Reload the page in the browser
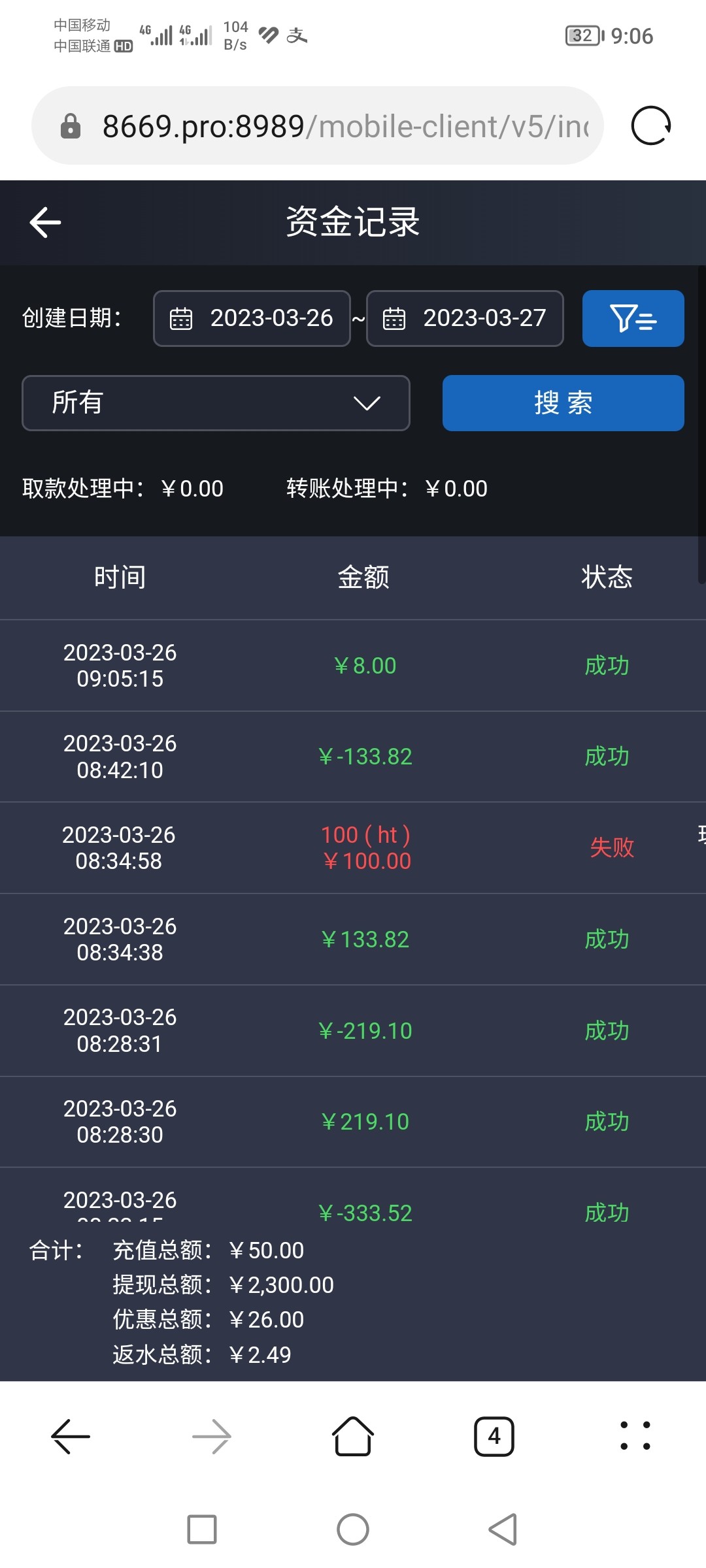 click(x=650, y=125)
